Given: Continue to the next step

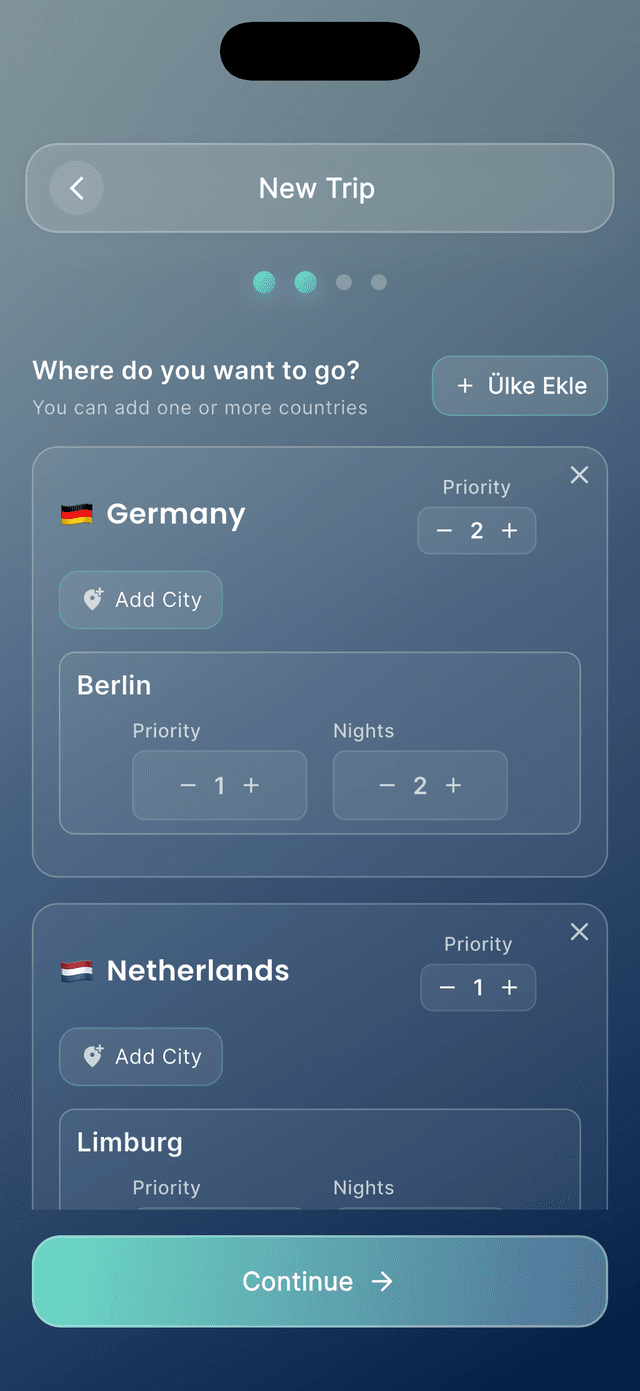Looking at the screenshot, I should pyautogui.click(x=320, y=1282).
